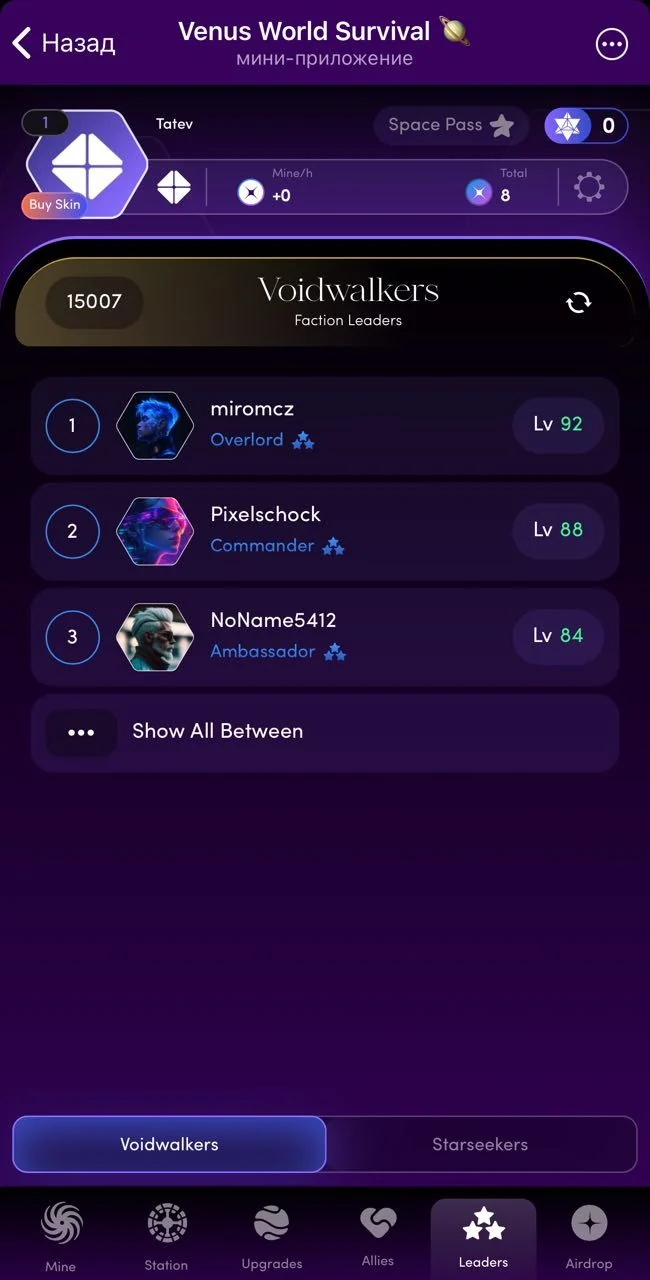Go back with the Назад button
Viewport: 650px width, 1280px height.
(63, 43)
